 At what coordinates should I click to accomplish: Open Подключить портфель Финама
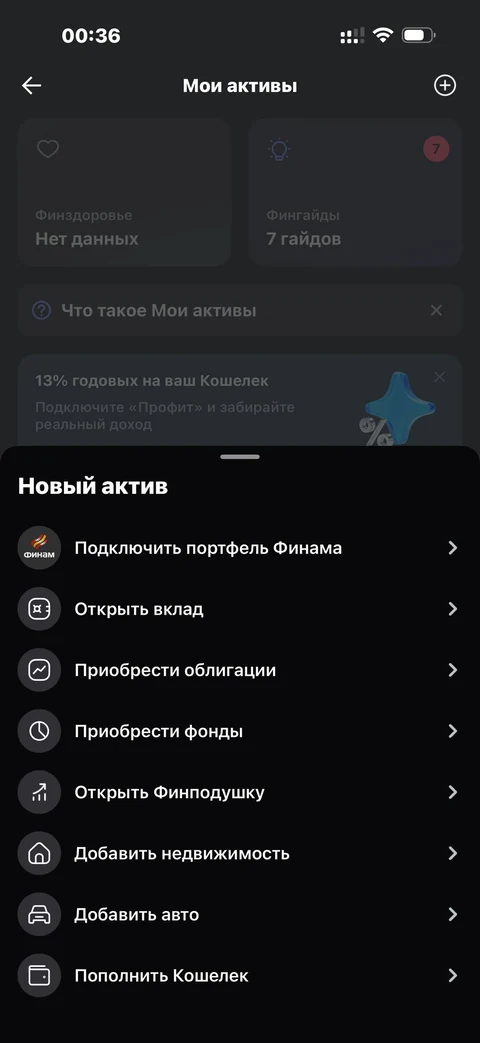(x=240, y=548)
